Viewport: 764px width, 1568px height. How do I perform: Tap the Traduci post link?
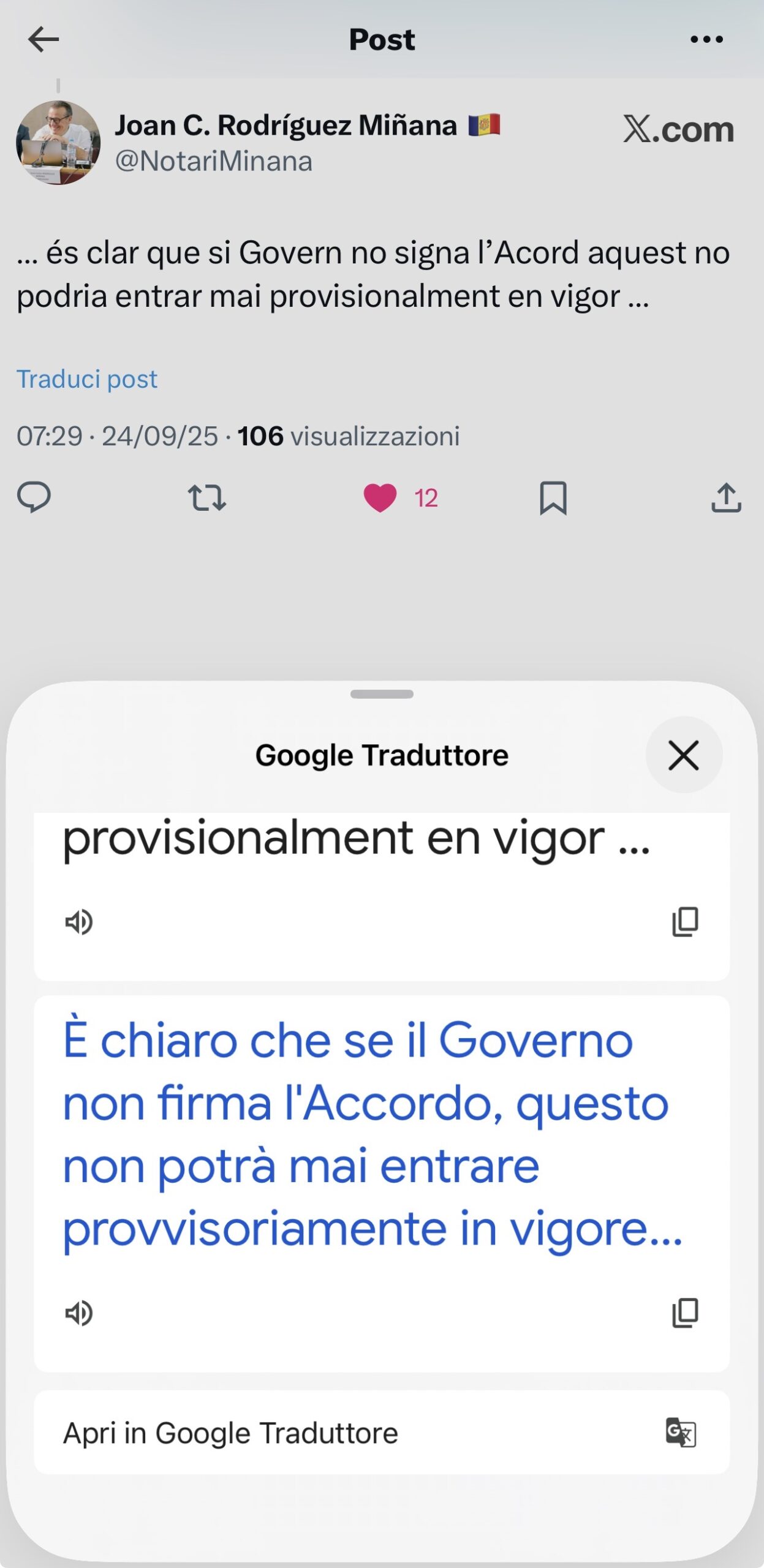point(87,379)
